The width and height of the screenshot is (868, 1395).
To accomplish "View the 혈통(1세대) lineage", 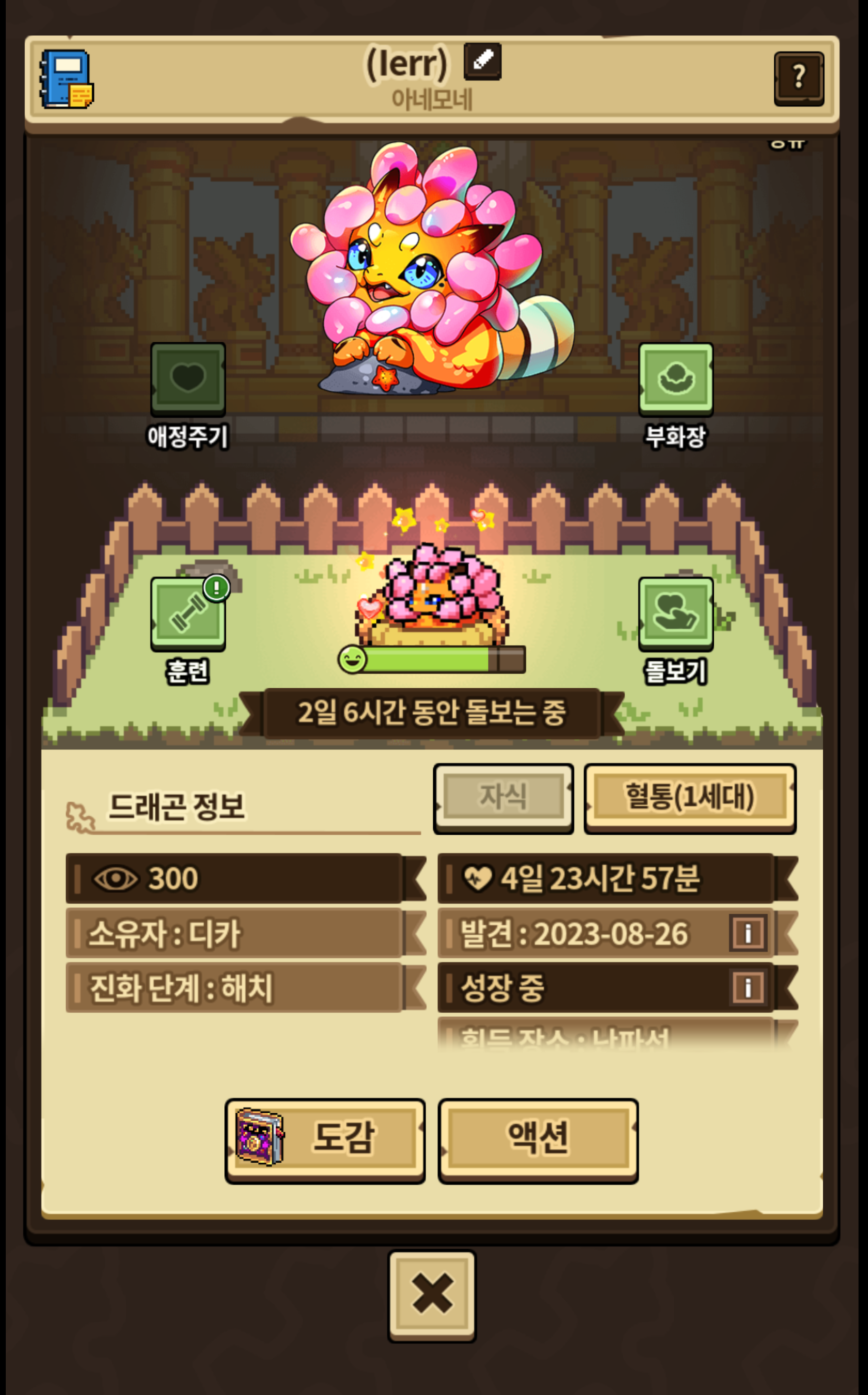I will pos(690,798).
